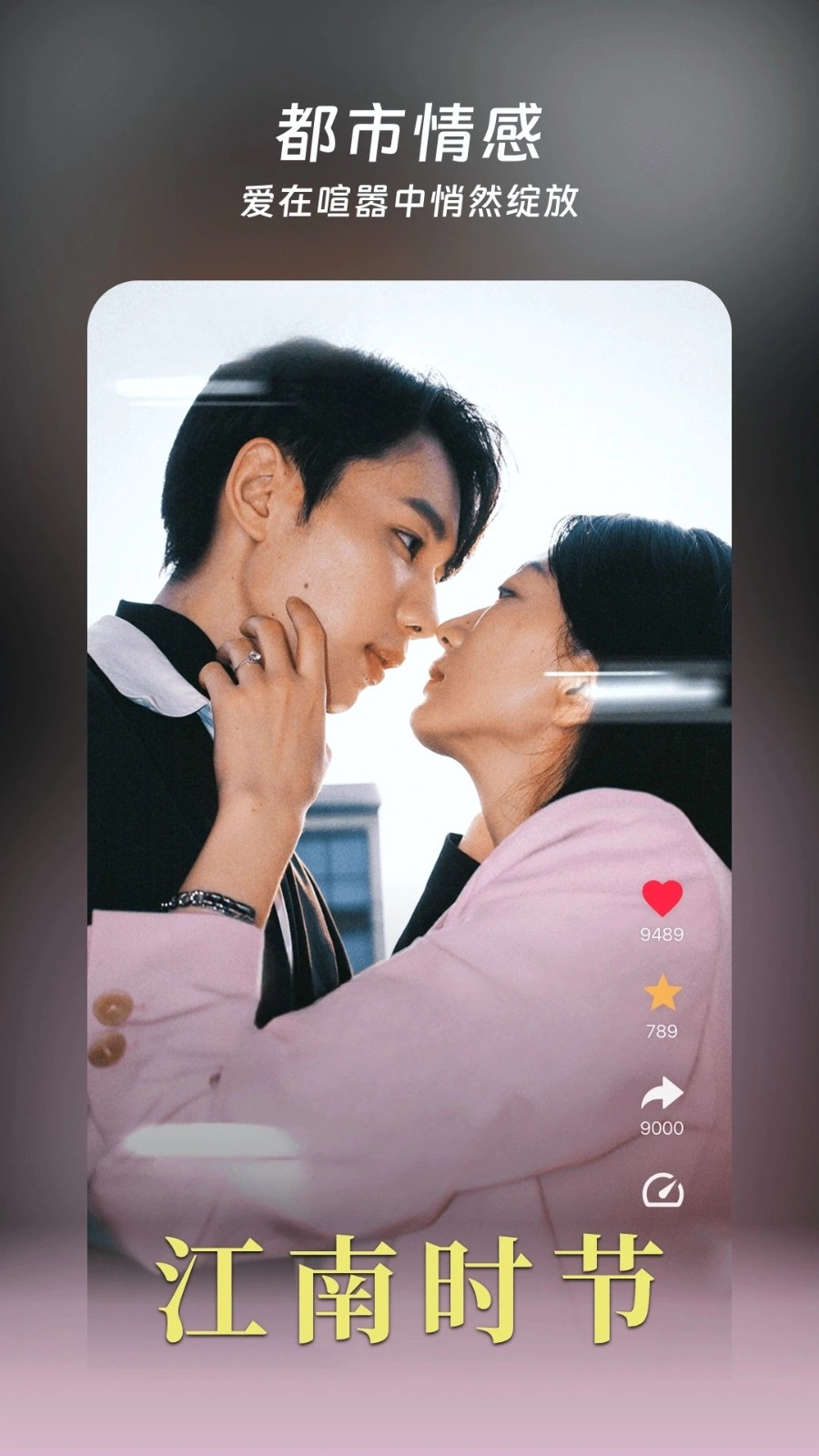
Task: Select the 都市情感 genre heading
Action: click(x=409, y=127)
